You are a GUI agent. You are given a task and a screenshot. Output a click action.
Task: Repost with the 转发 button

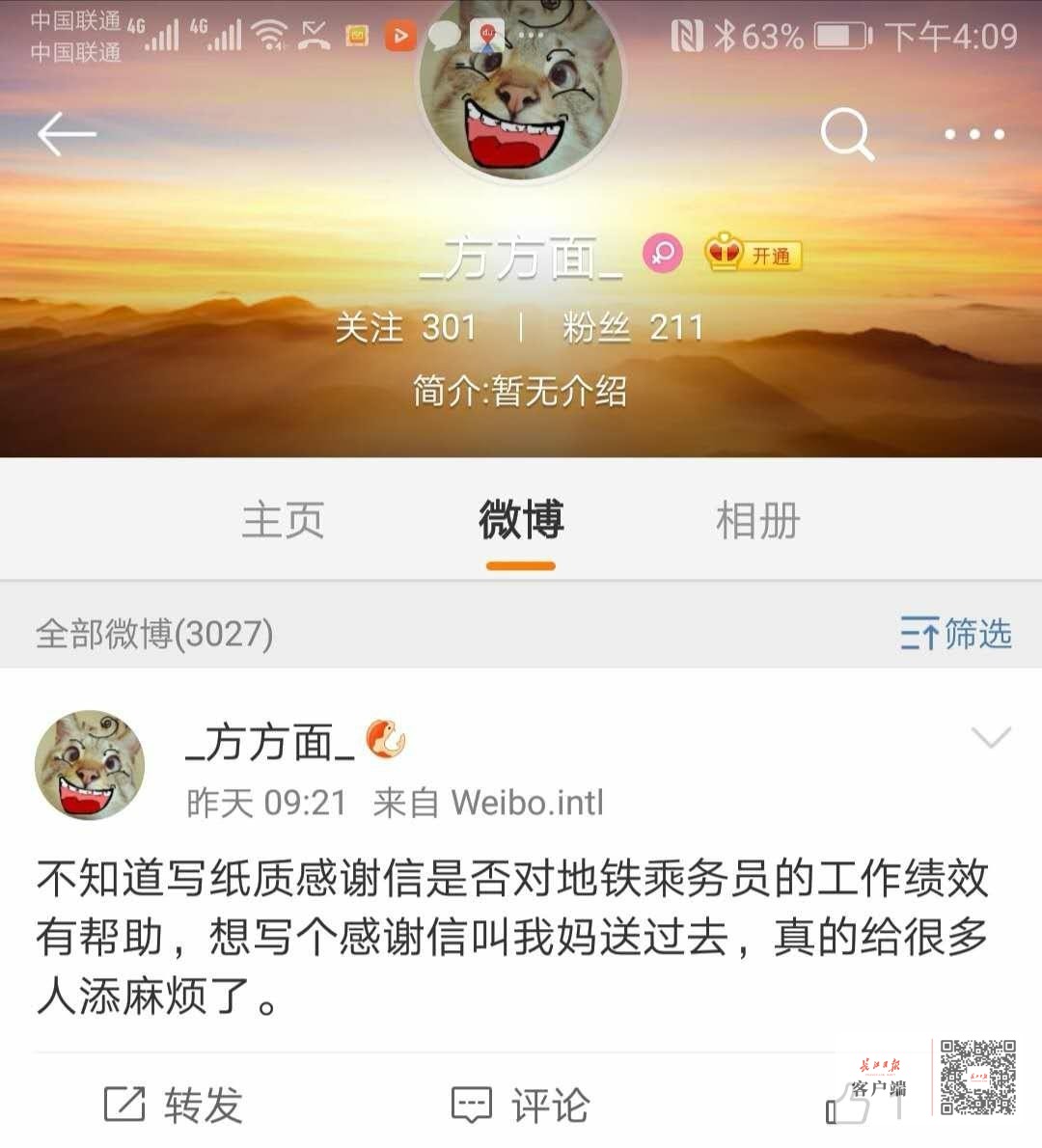coord(174,1105)
